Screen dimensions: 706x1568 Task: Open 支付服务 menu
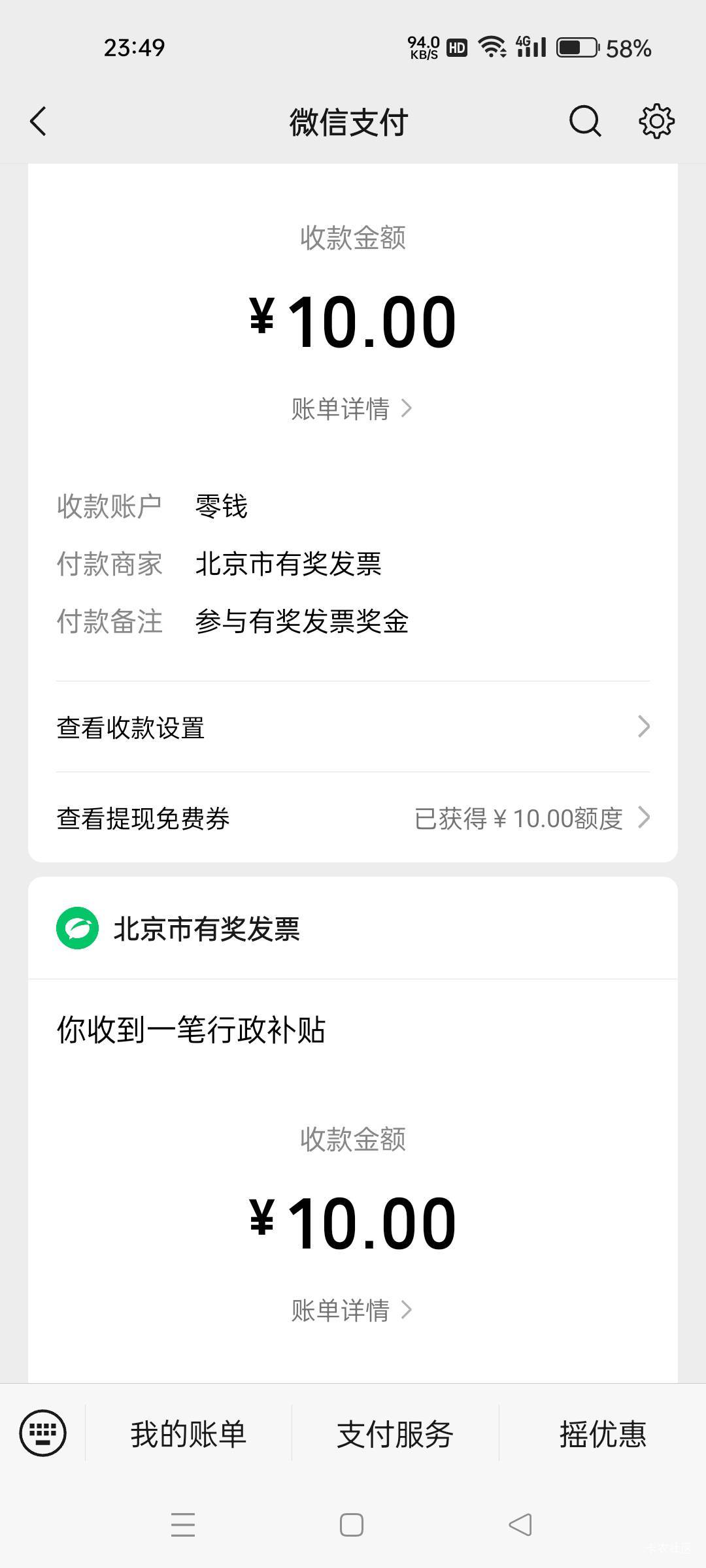395,1434
